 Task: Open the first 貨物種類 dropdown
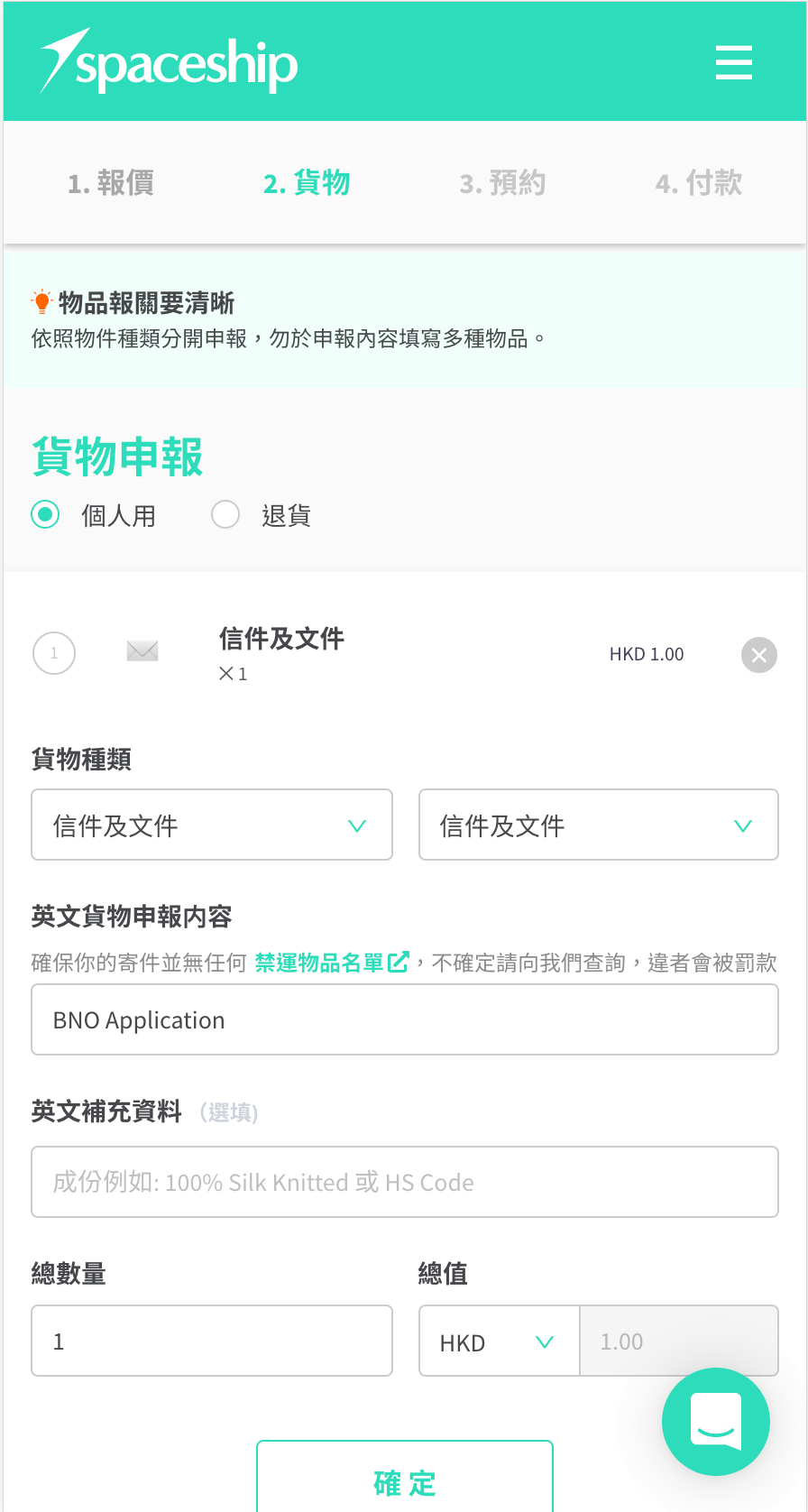tap(211, 825)
